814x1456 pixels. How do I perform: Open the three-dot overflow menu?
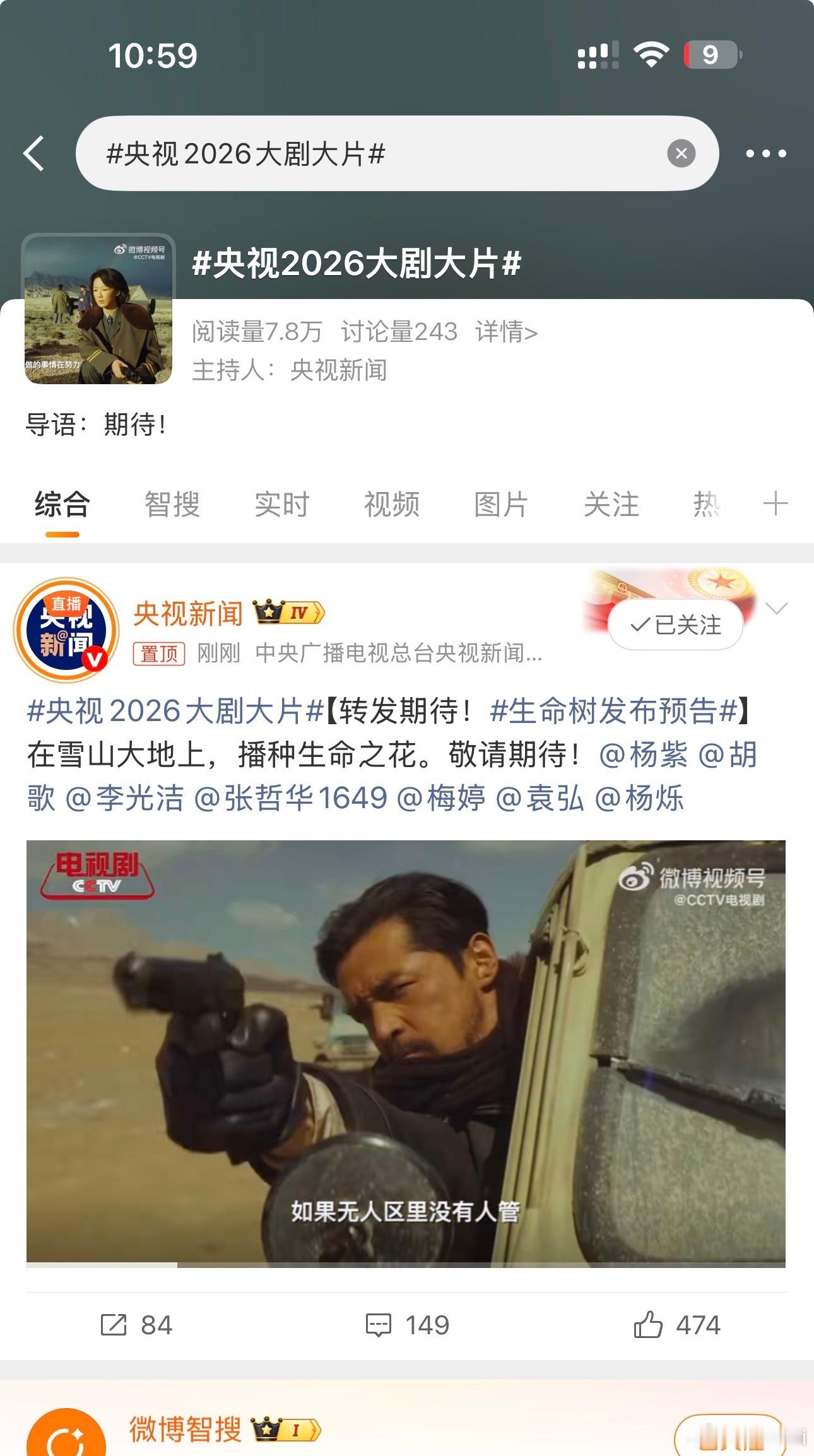tap(765, 153)
